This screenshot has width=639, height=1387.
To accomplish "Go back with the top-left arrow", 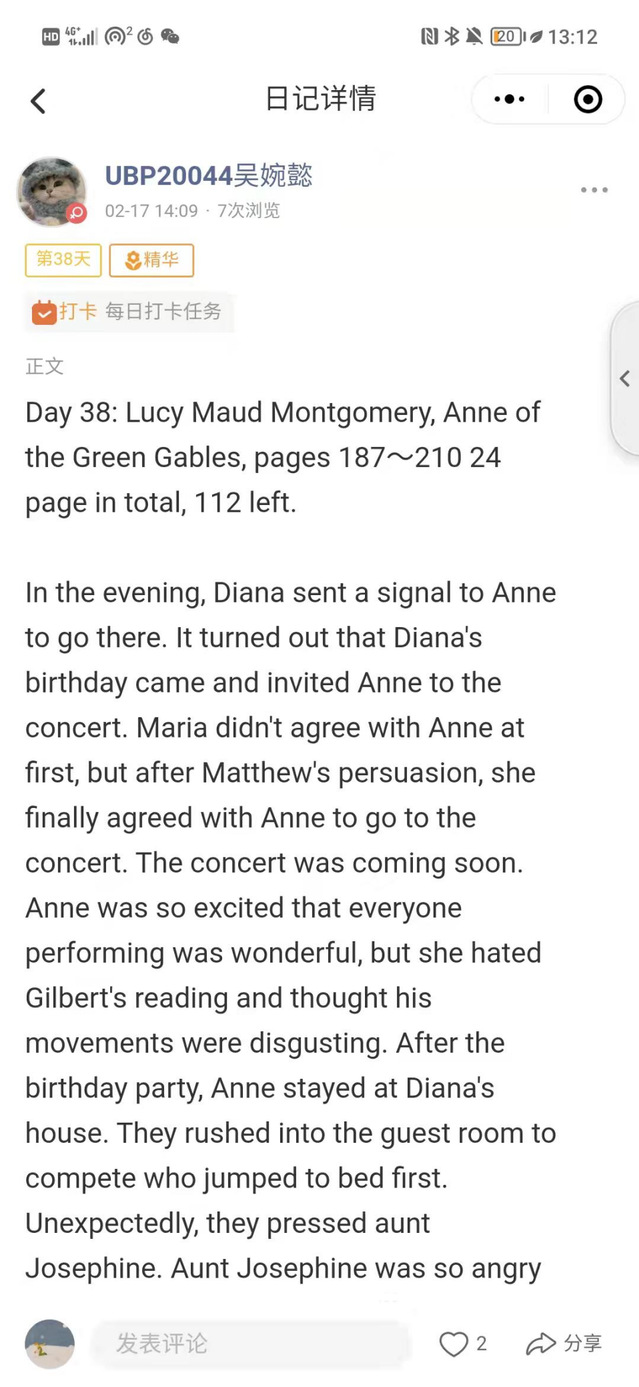I will point(38,100).
